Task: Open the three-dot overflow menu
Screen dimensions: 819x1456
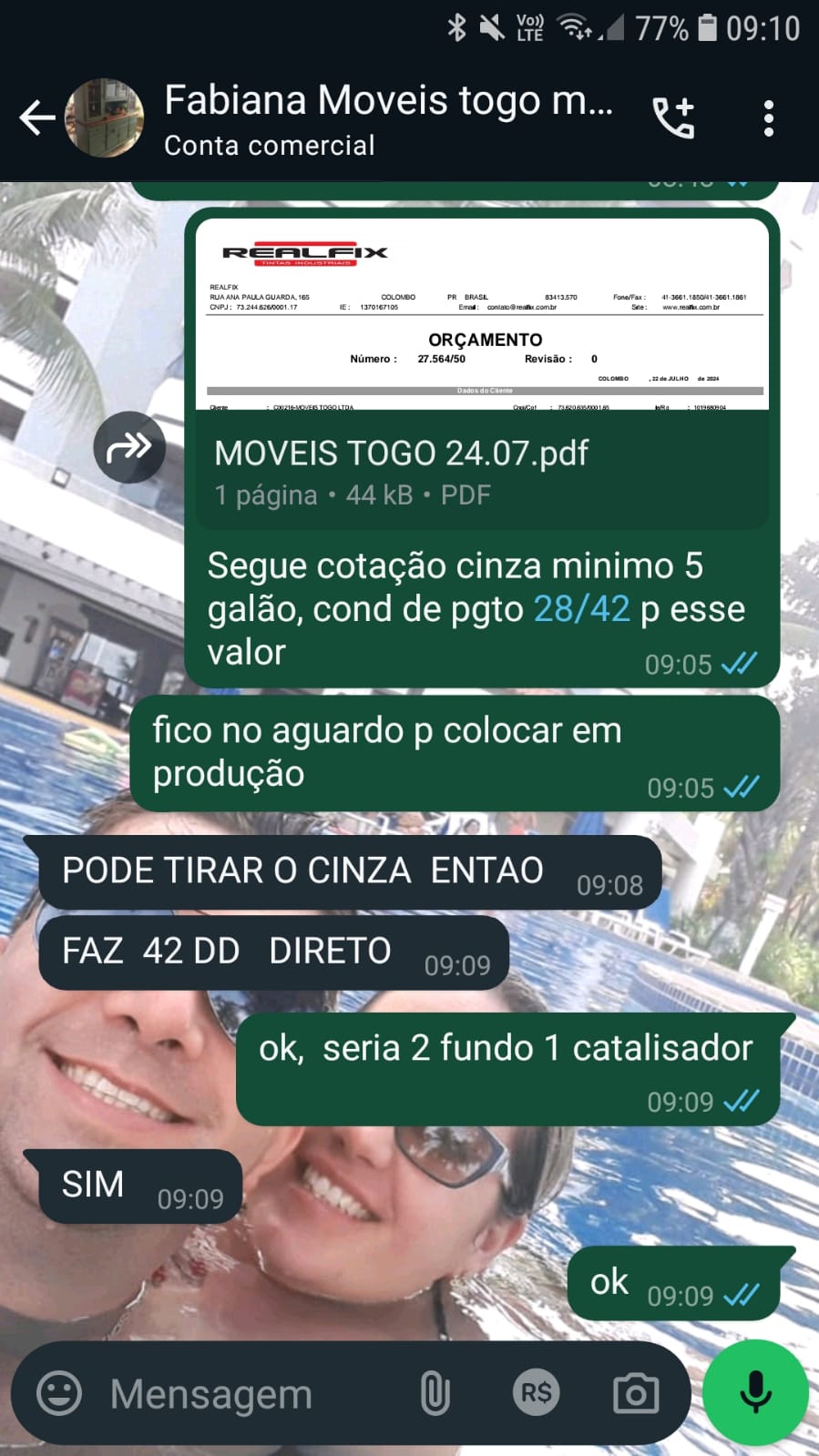Action: 769,118
